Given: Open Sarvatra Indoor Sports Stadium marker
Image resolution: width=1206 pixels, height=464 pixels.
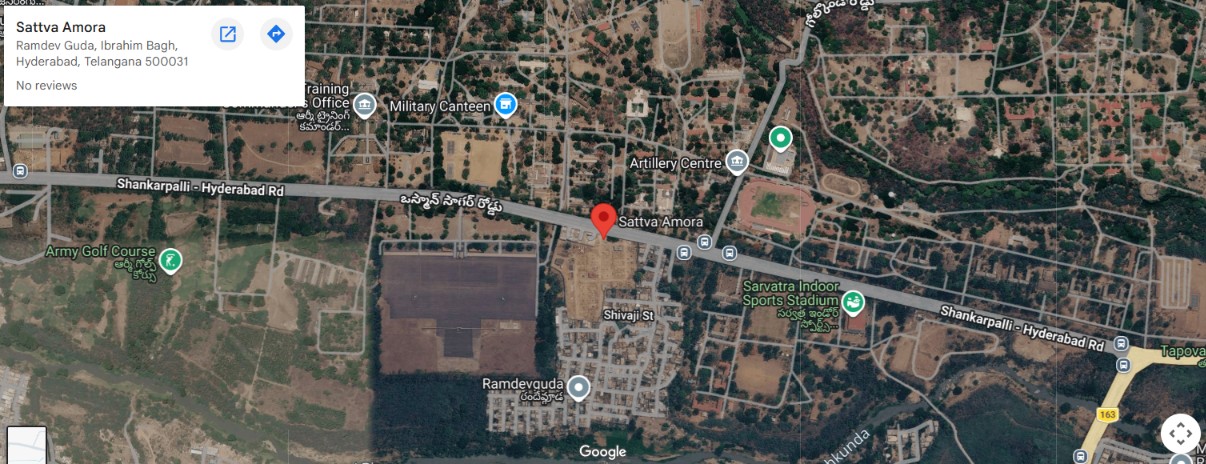Looking at the screenshot, I should pos(852,300).
